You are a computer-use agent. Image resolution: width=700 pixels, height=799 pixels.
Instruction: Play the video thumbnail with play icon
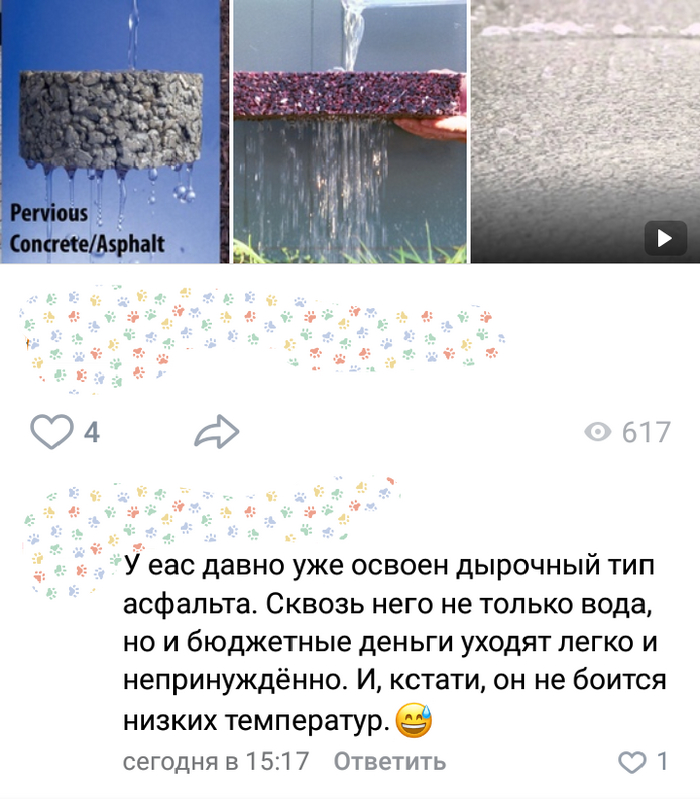pos(664,237)
